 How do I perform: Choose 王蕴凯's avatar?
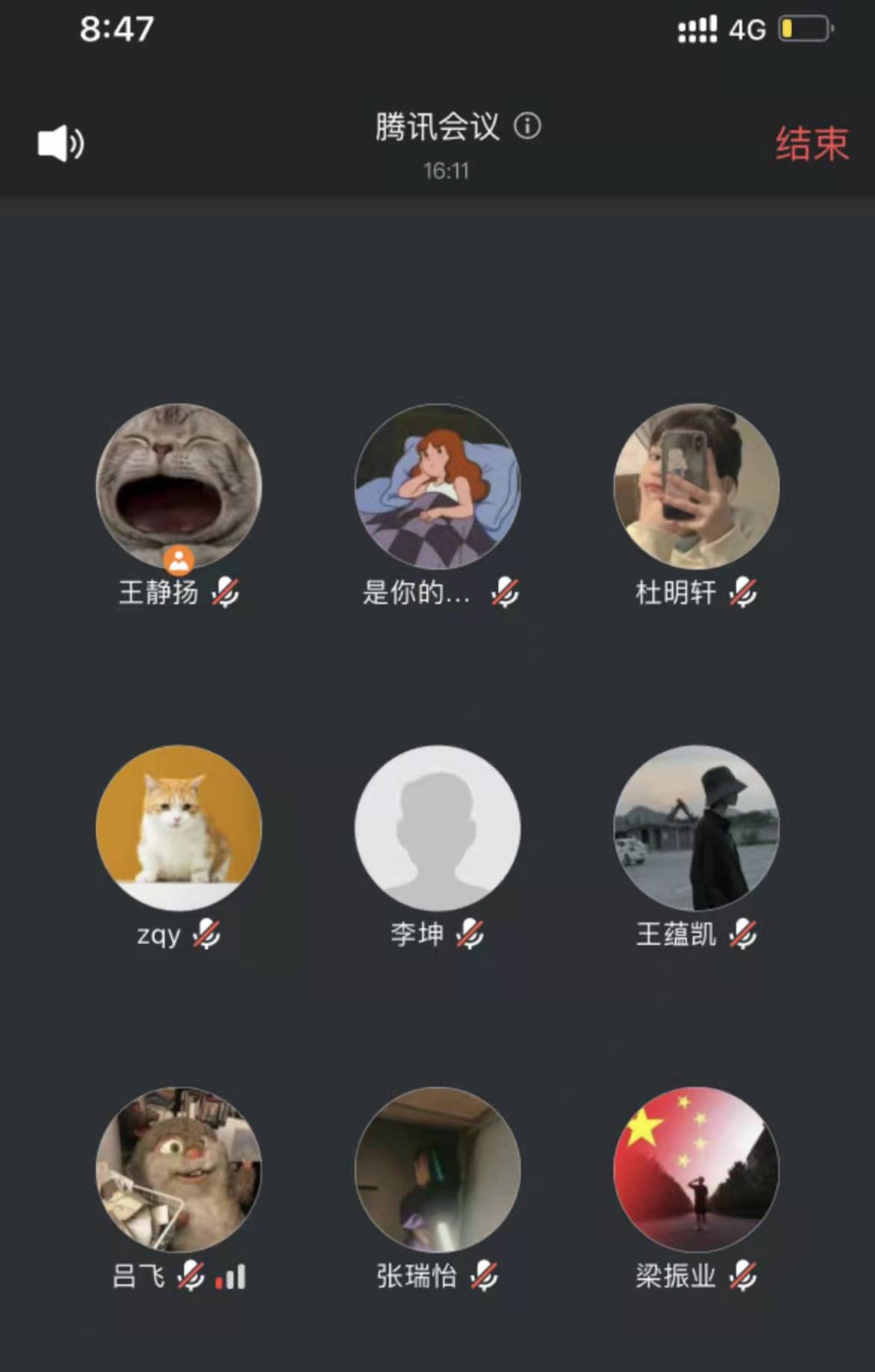click(x=696, y=828)
